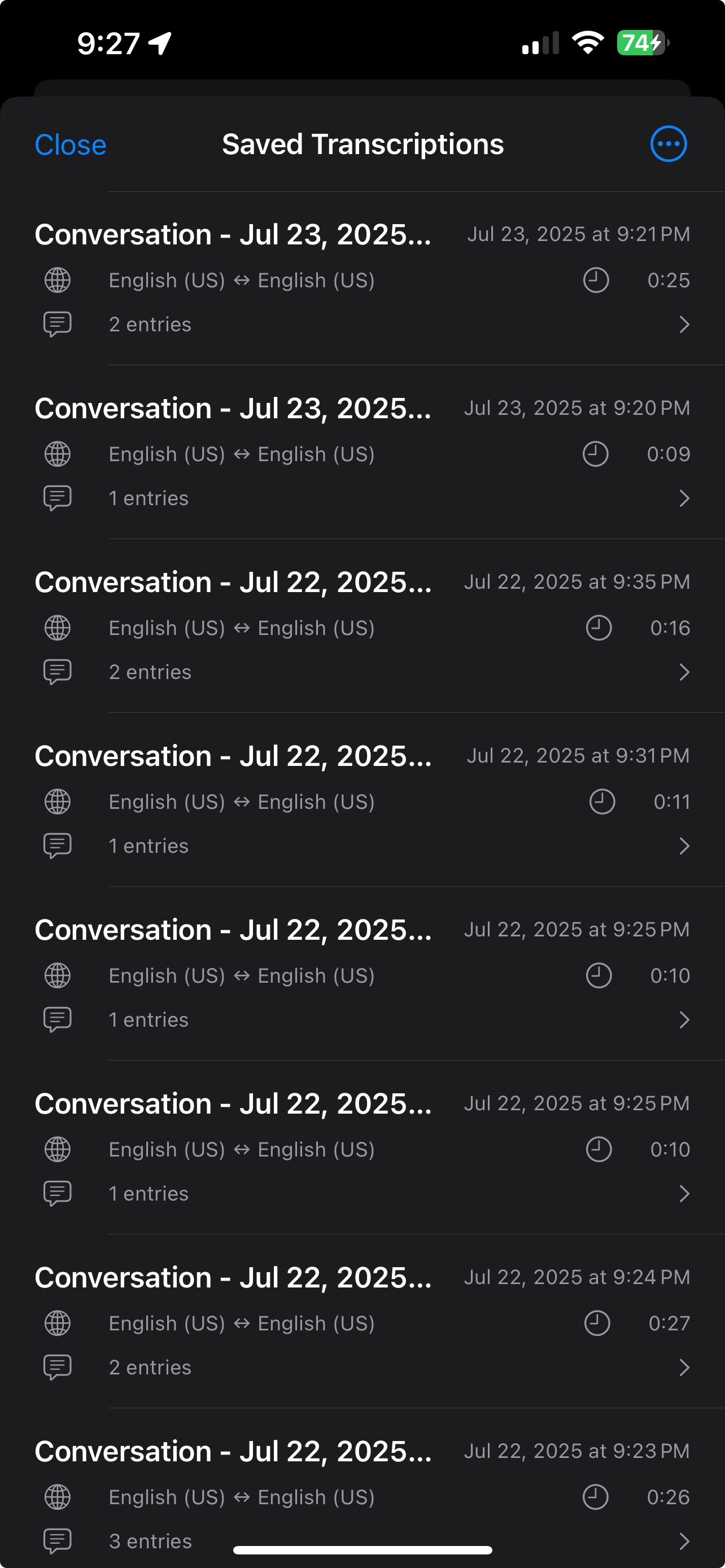Image resolution: width=725 pixels, height=1568 pixels.
Task: Tap the Close button
Action: pyautogui.click(x=70, y=144)
